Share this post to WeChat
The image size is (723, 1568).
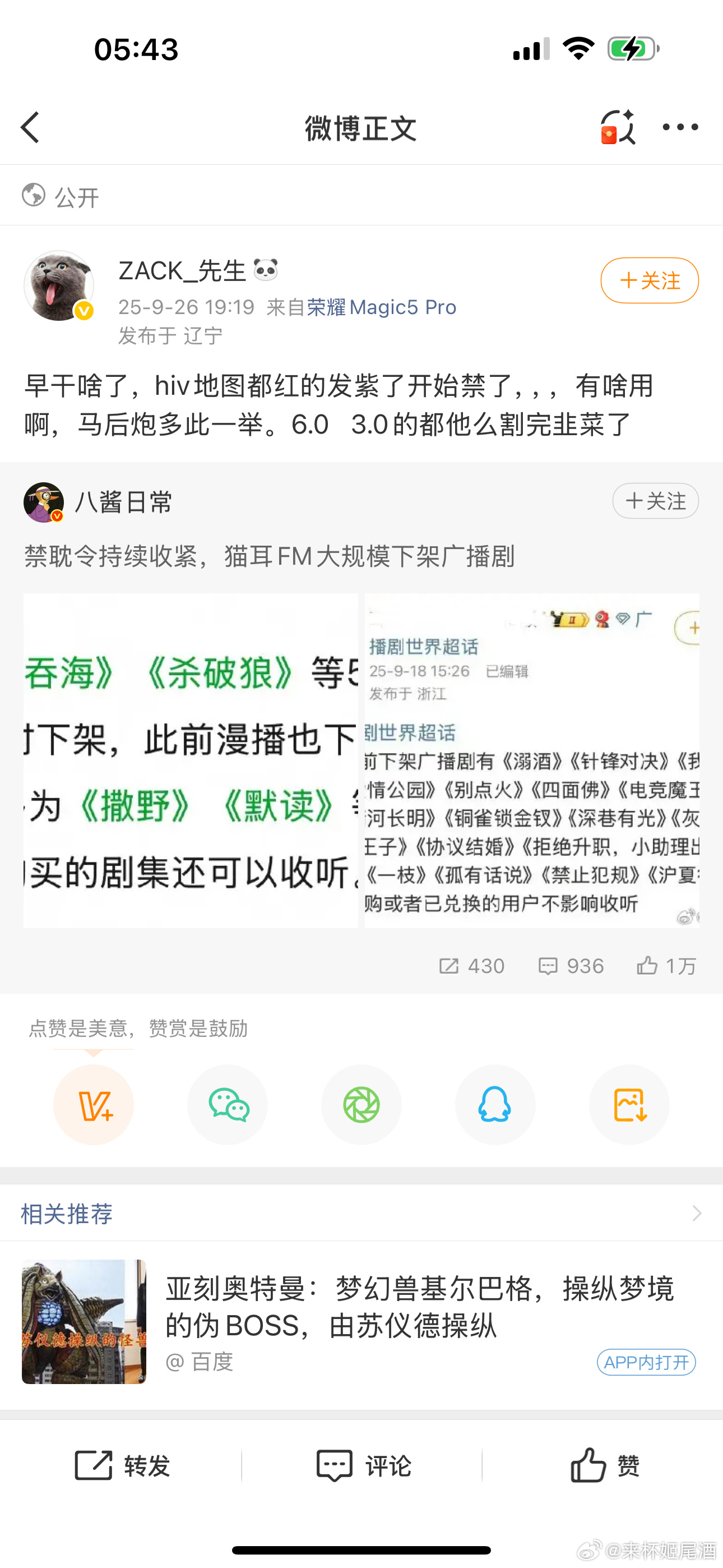click(x=228, y=1105)
